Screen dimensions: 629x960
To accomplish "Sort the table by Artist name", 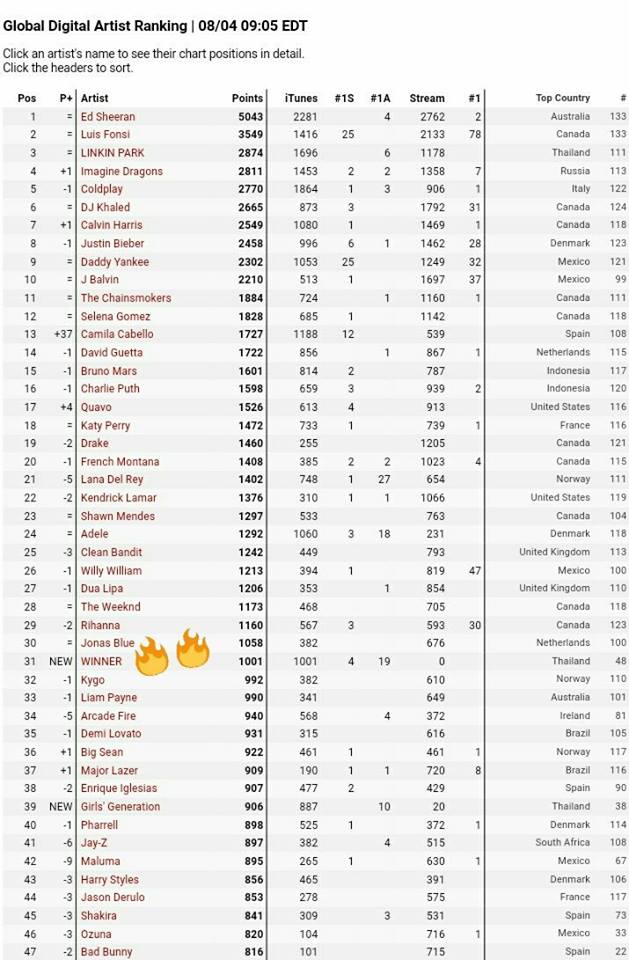I will (x=95, y=98).
